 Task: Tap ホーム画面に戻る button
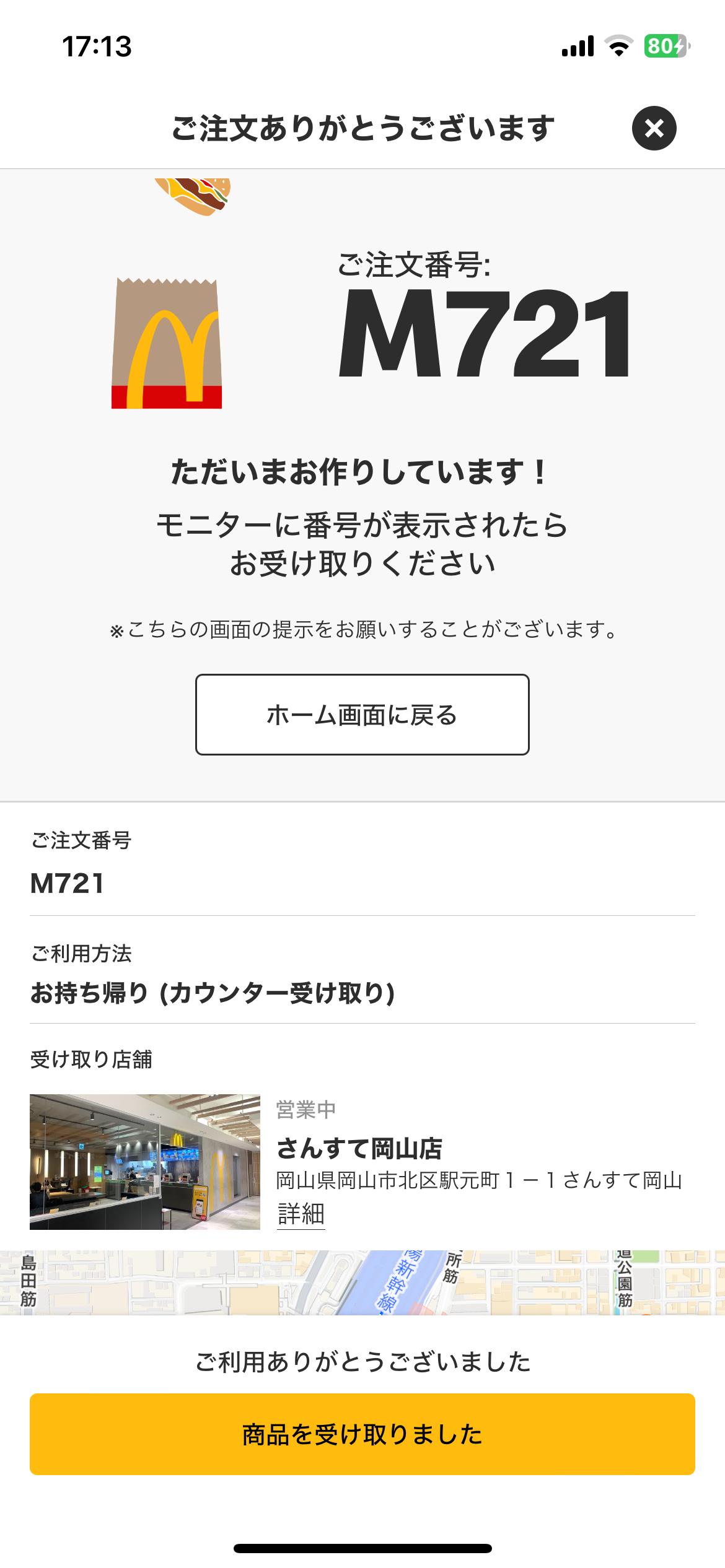tap(362, 714)
